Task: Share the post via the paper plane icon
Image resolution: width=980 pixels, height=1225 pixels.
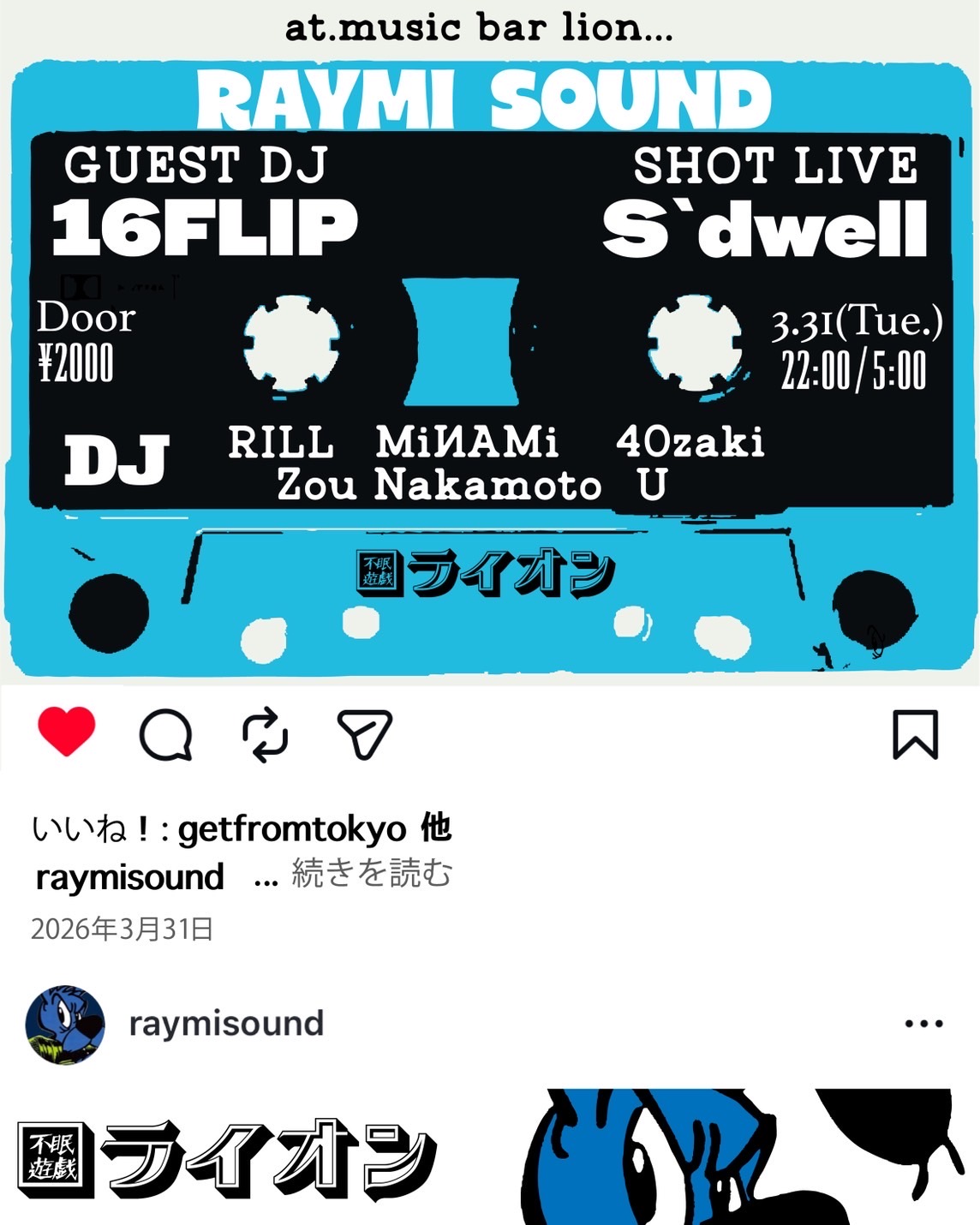Action: pos(364,735)
